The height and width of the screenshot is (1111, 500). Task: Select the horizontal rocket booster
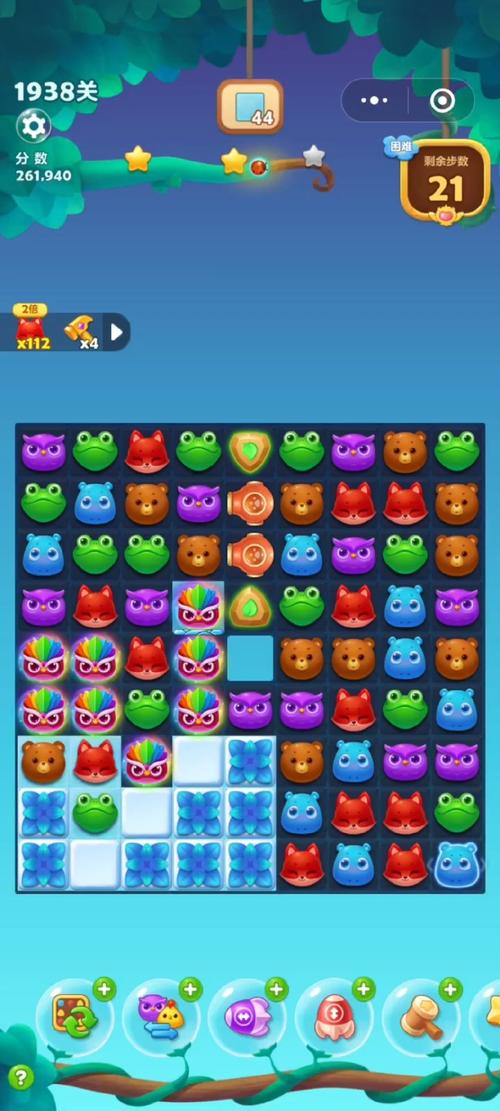point(247,1017)
